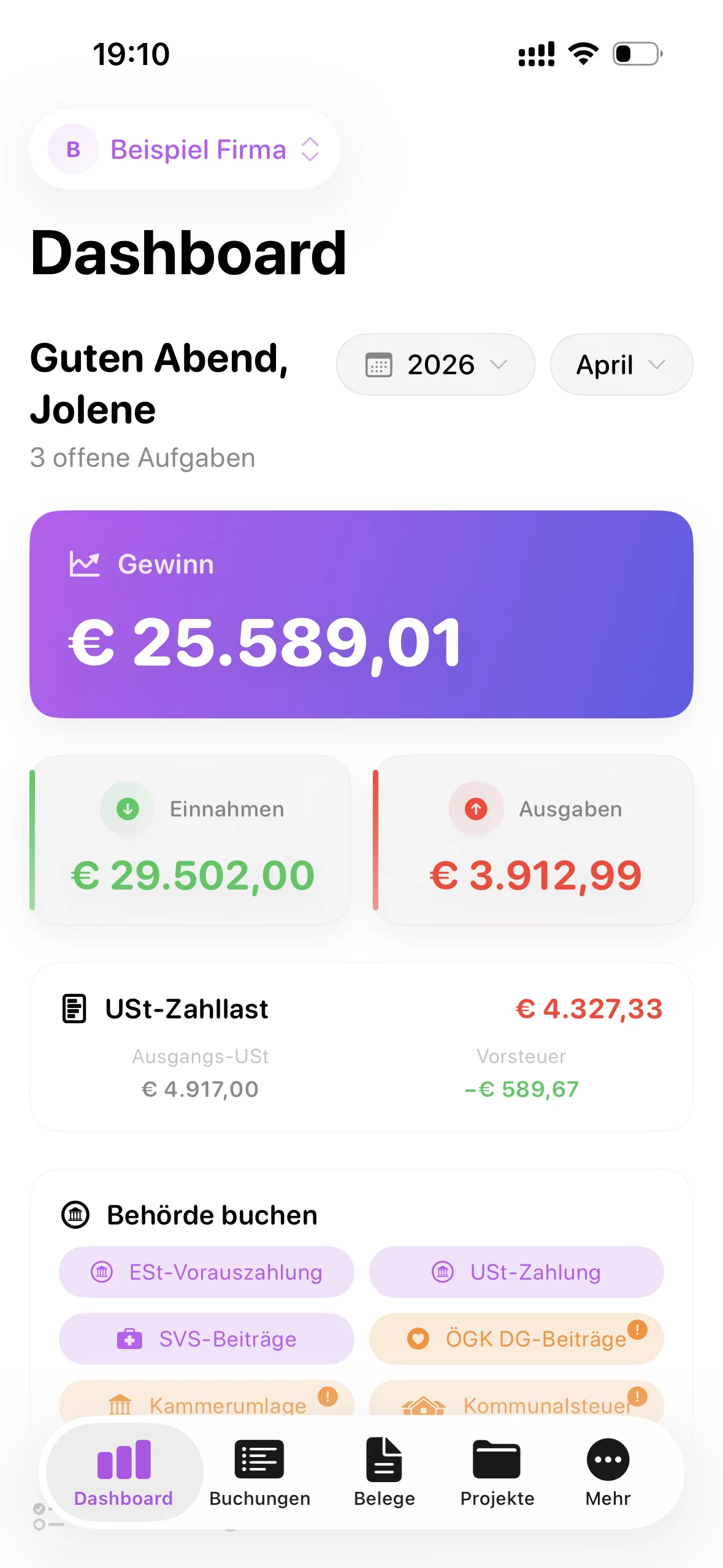Book SVS-Beiträge contributions

coord(206,1339)
